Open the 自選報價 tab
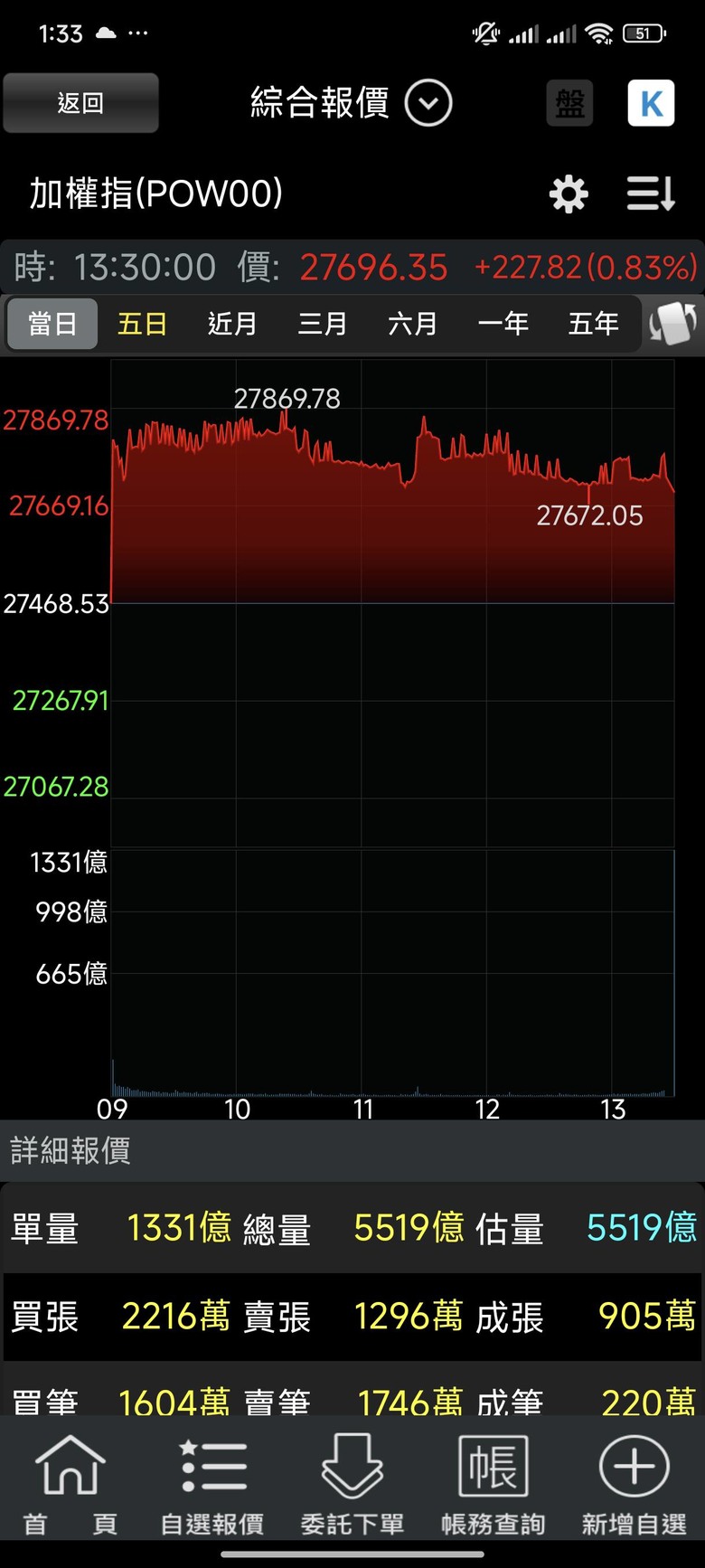Image resolution: width=705 pixels, height=1568 pixels. [211, 1484]
